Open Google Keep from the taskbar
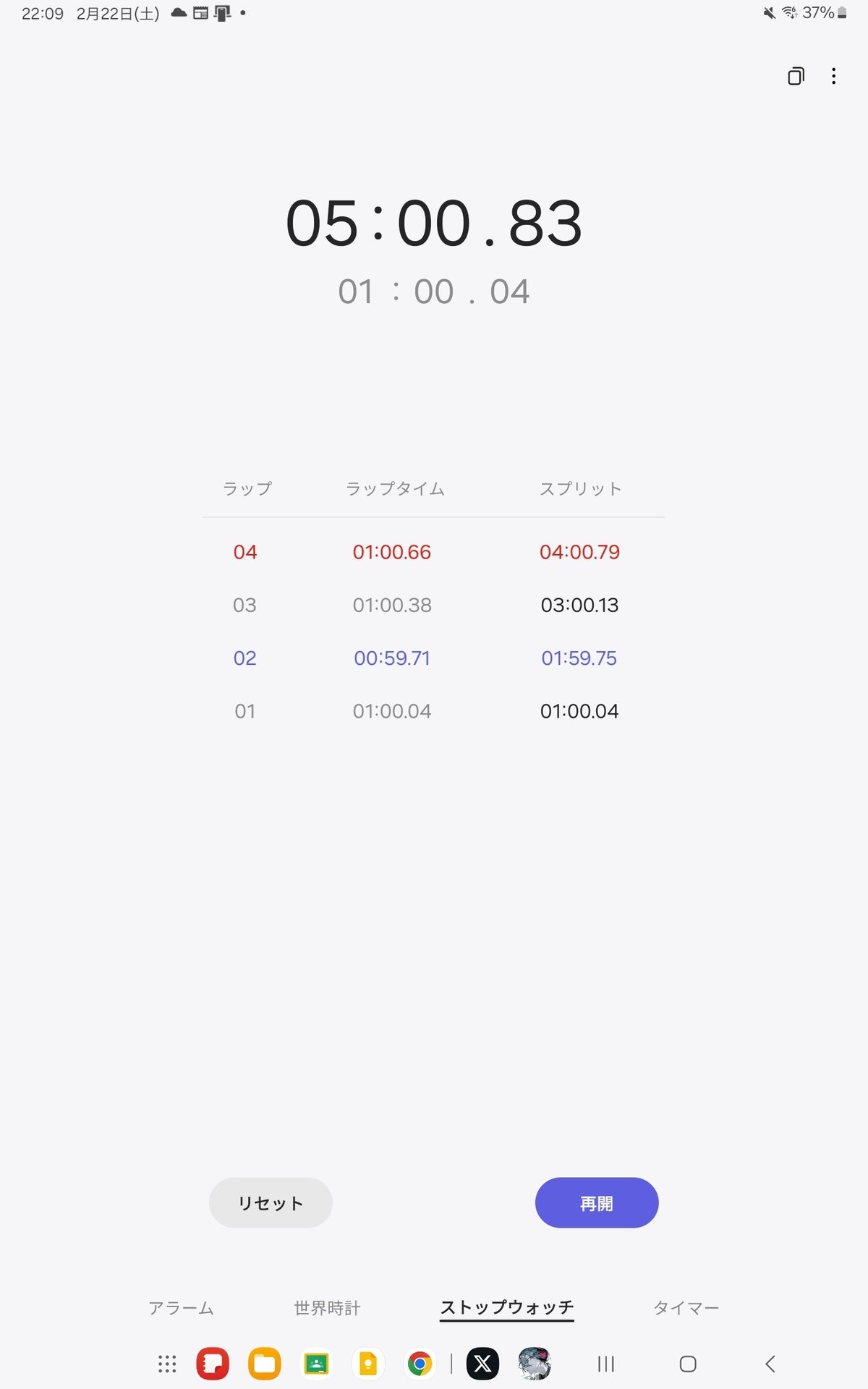The height and width of the screenshot is (1389, 868). (x=368, y=1364)
